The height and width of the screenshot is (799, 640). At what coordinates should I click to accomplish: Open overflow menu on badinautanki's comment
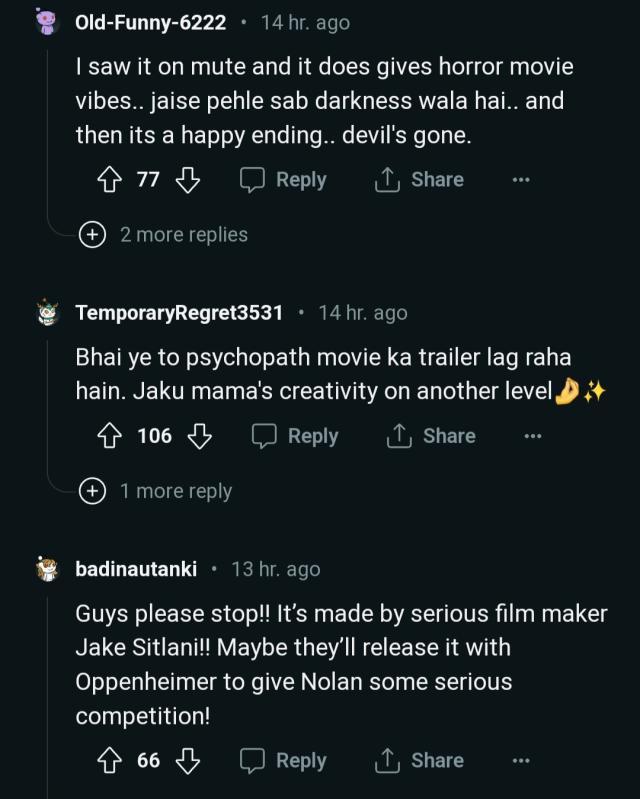[520, 761]
